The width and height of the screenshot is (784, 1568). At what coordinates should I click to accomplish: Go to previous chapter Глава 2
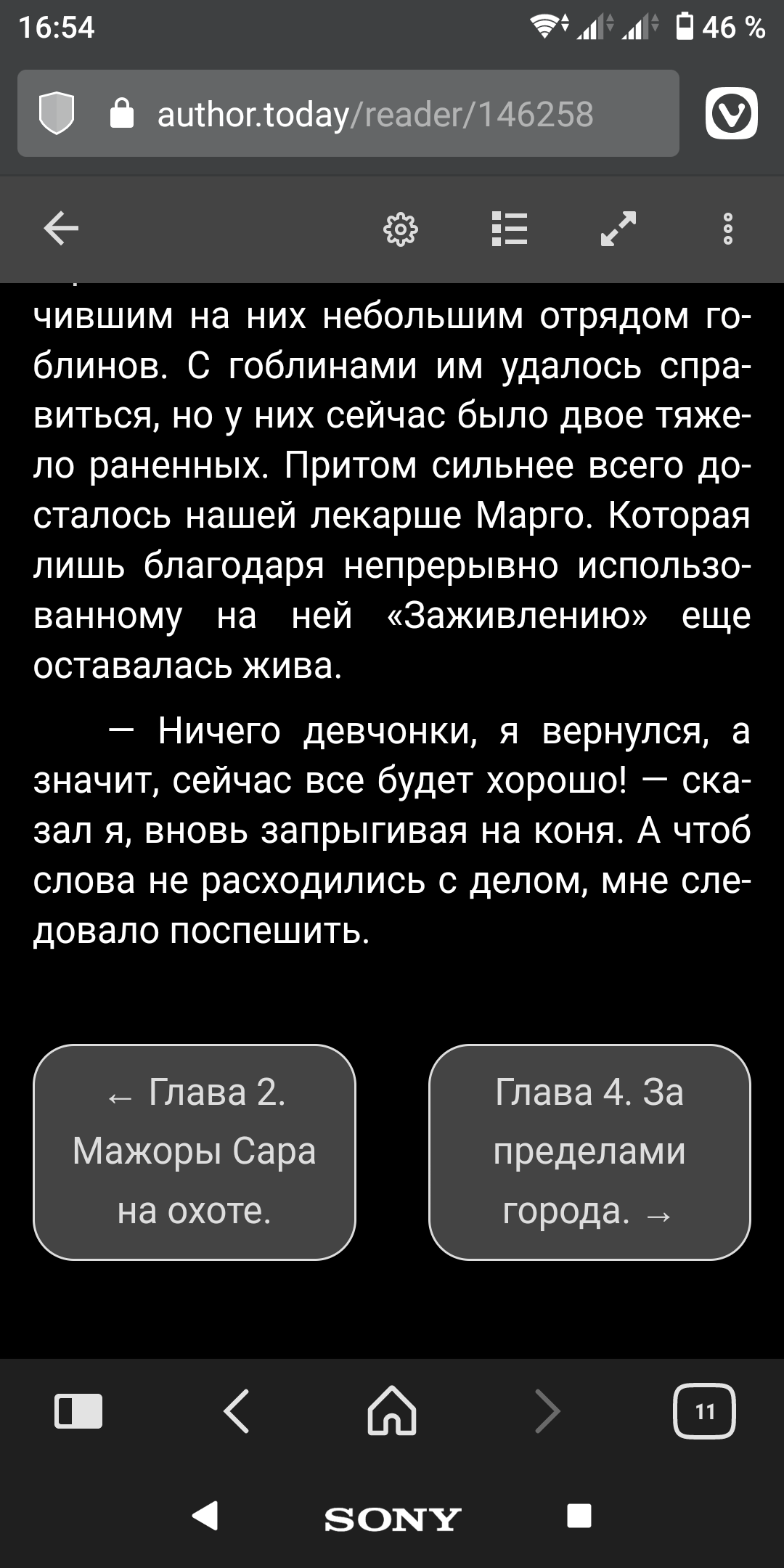(195, 1152)
